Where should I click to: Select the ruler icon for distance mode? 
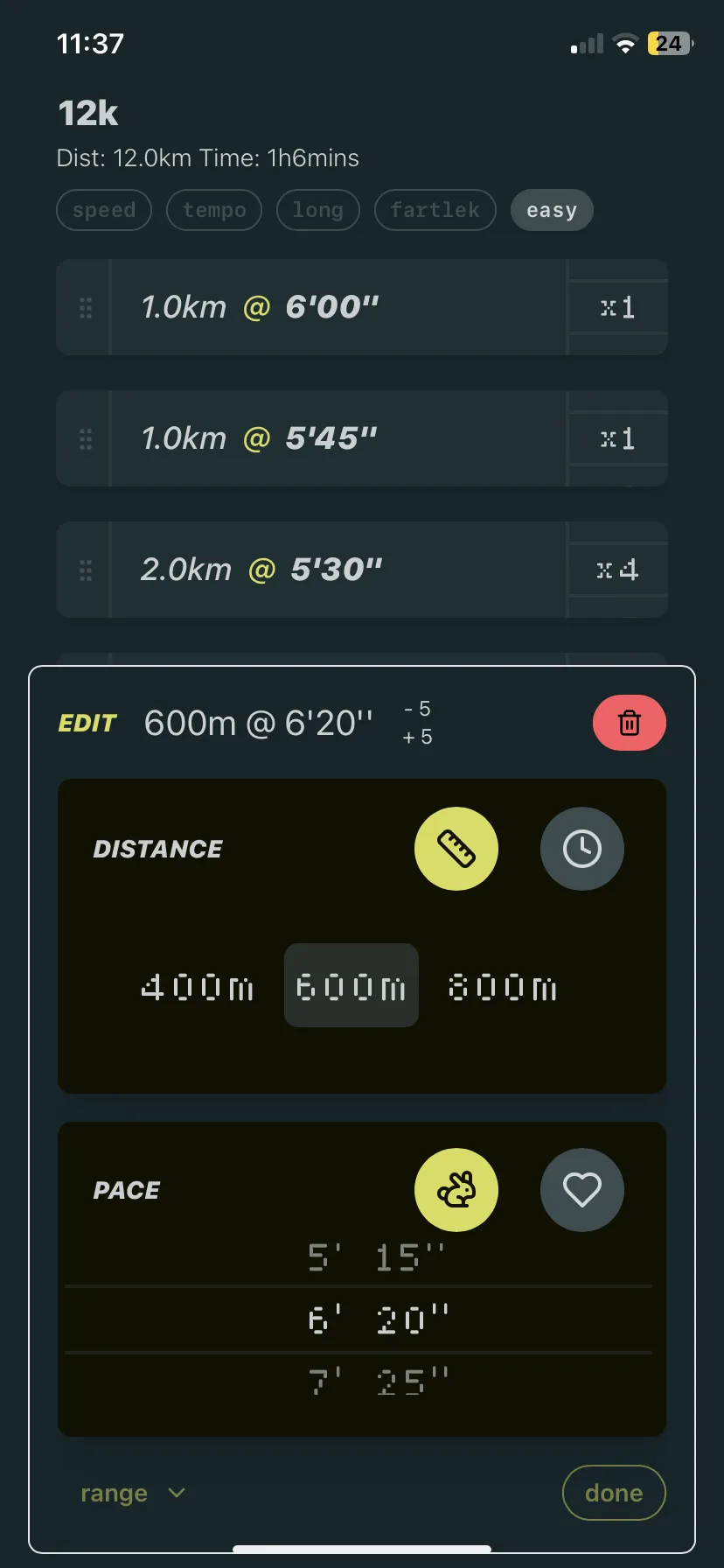pyautogui.click(x=456, y=848)
